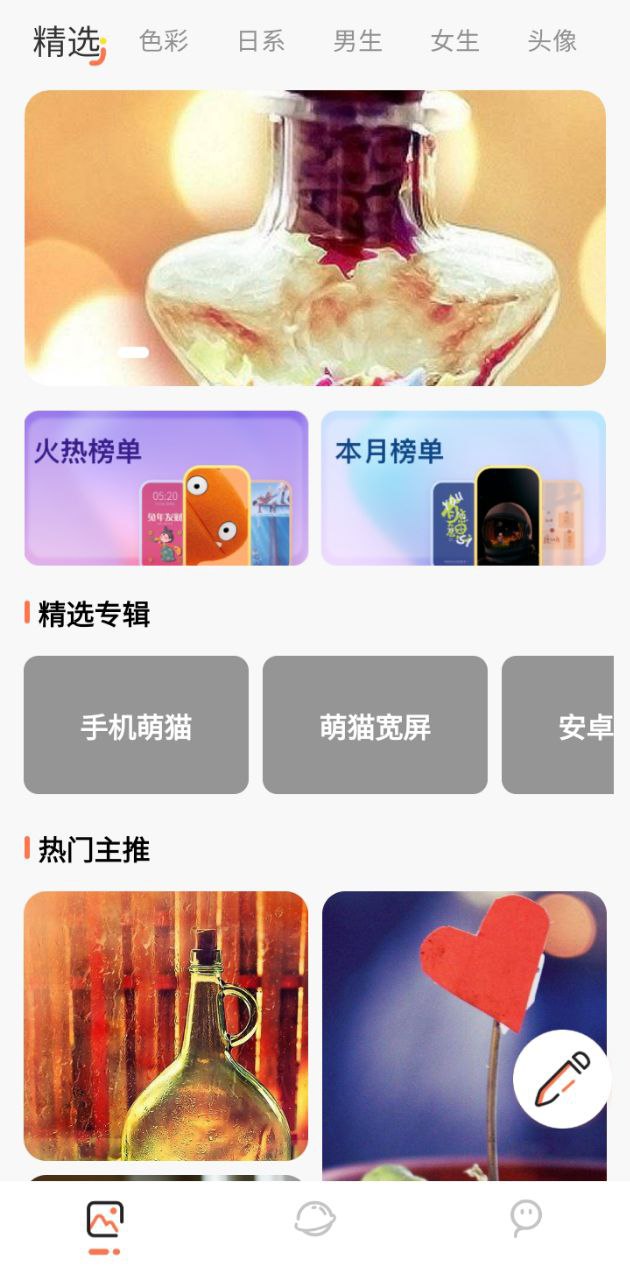This screenshot has width=630, height=1280.
Task: View the 本月榜单 ranking card
Action: pyautogui.click(x=463, y=488)
